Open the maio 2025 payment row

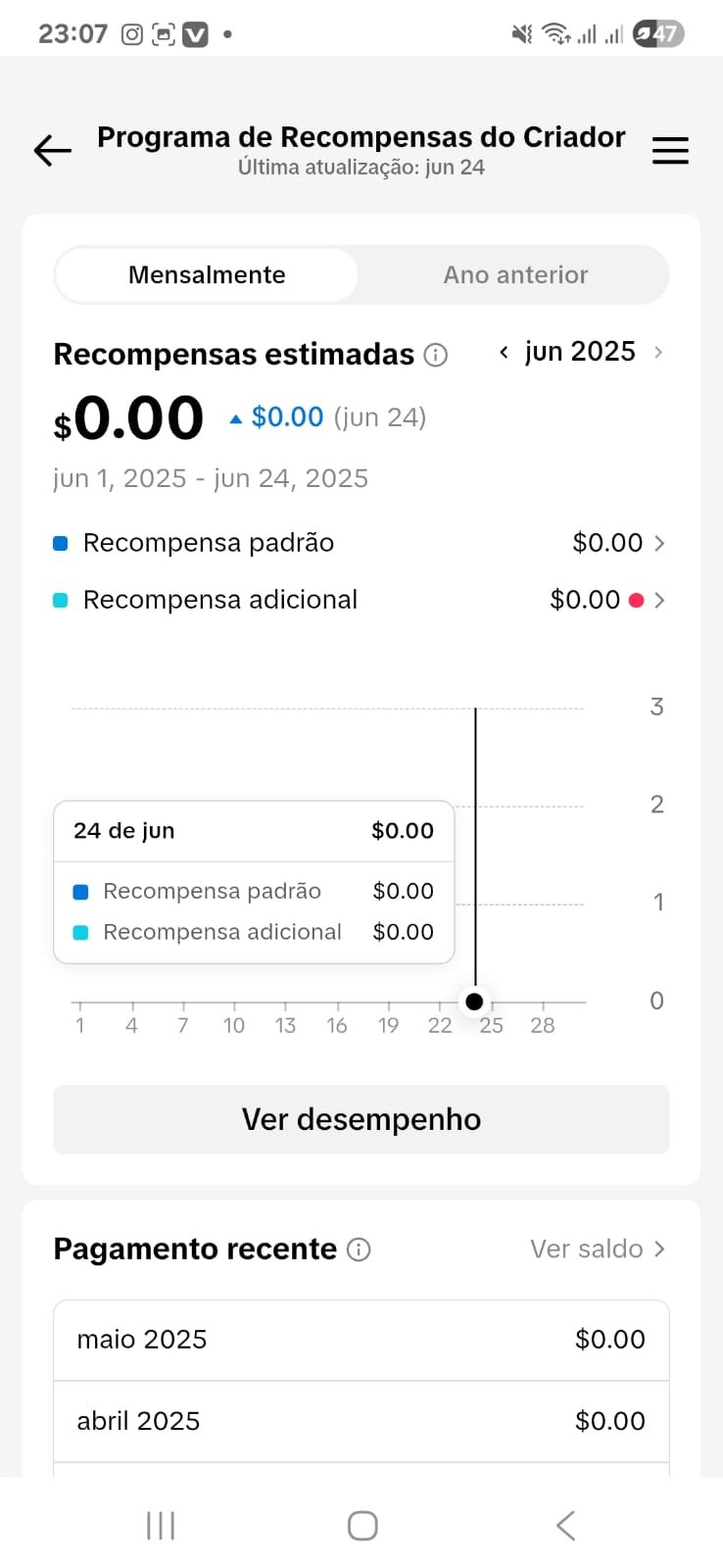click(x=361, y=1340)
